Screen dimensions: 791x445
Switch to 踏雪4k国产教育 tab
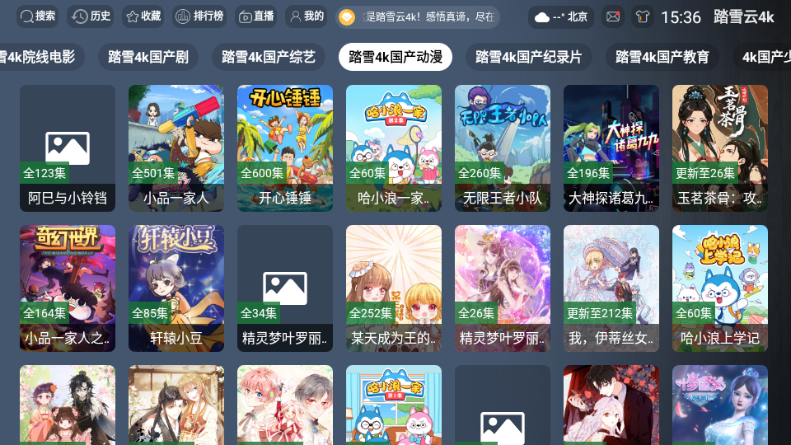coord(663,57)
